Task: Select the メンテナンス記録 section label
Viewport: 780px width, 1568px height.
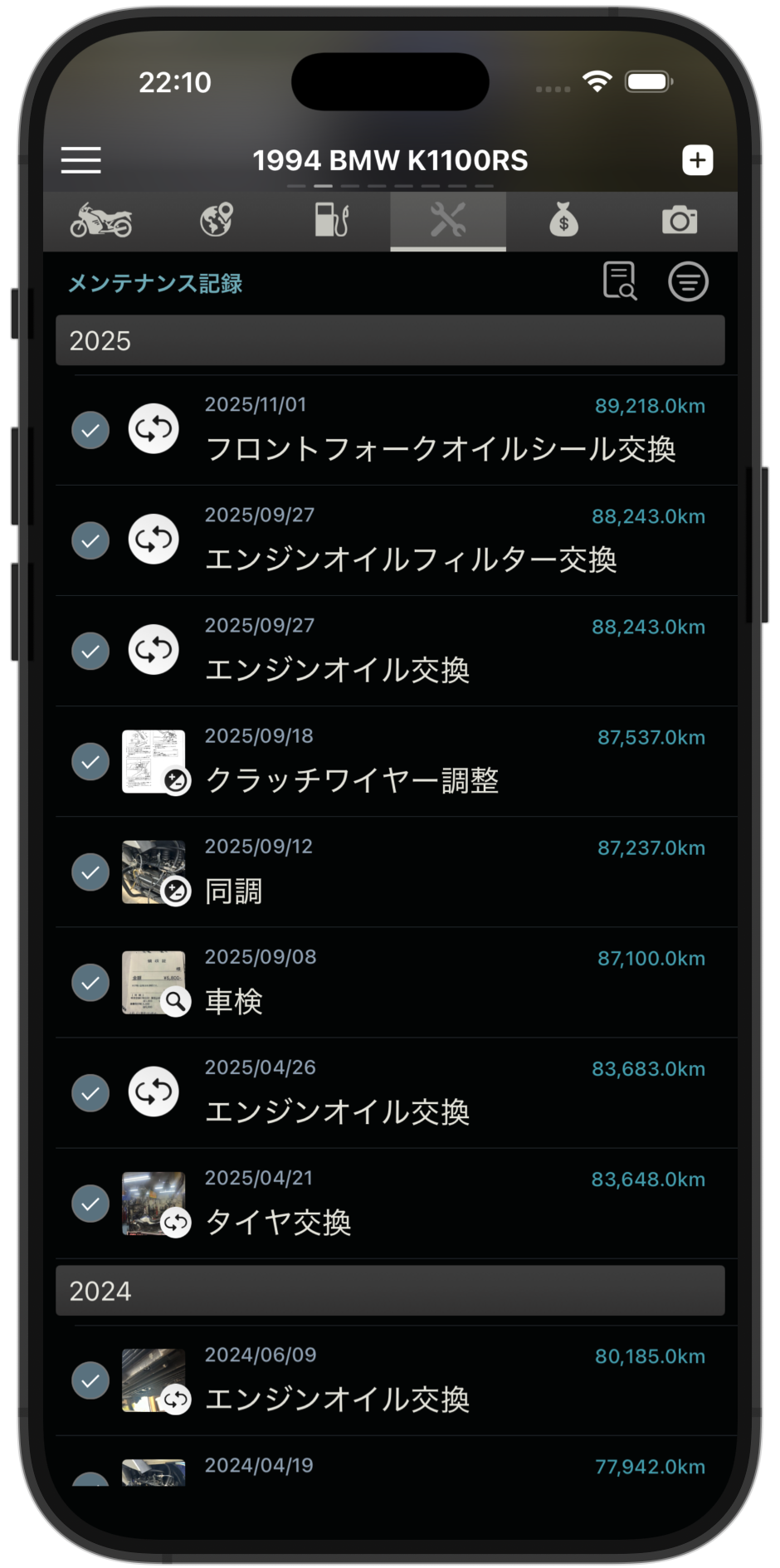Action: coord(156,282)
